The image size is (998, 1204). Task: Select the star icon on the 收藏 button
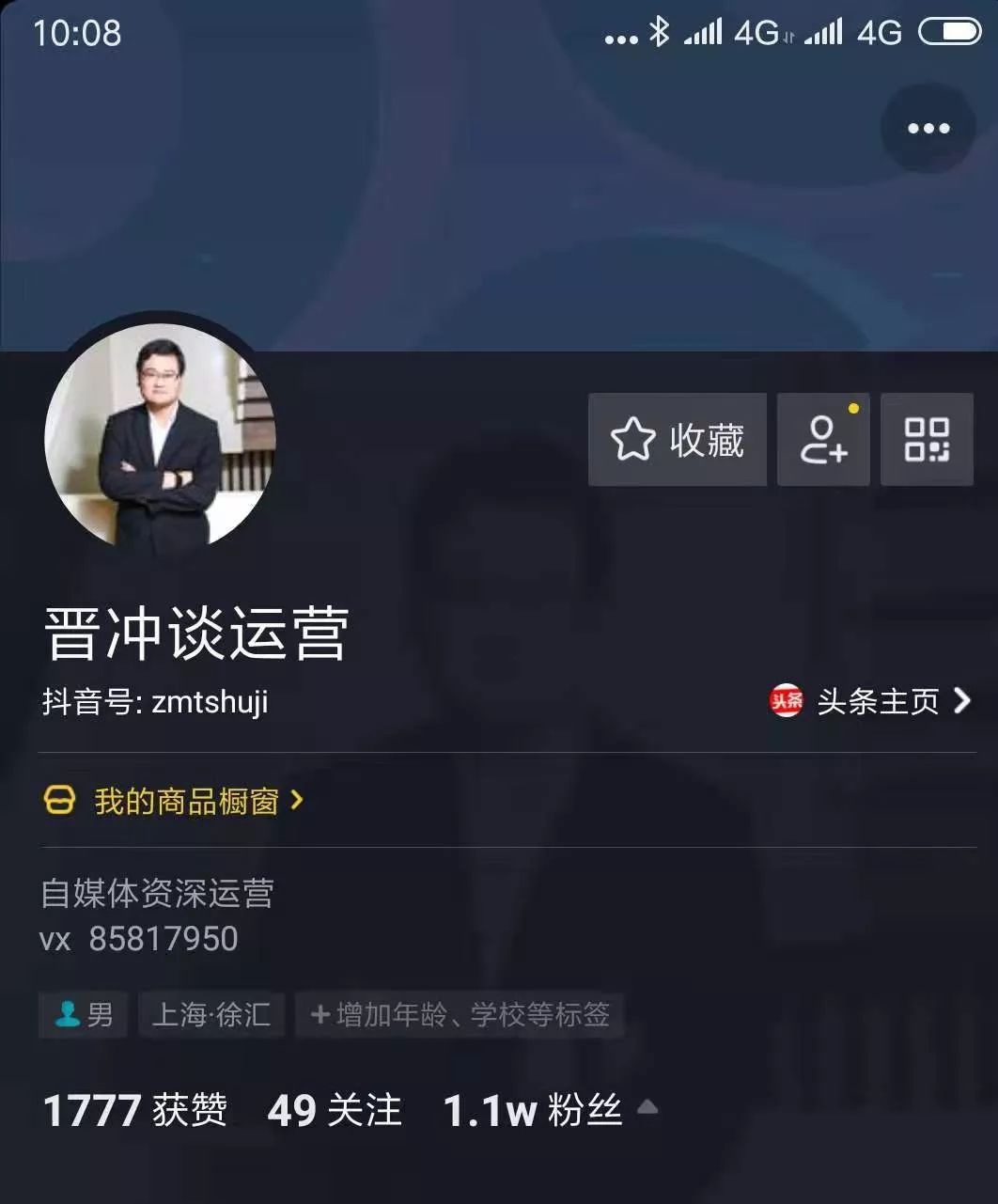point(633,437)
